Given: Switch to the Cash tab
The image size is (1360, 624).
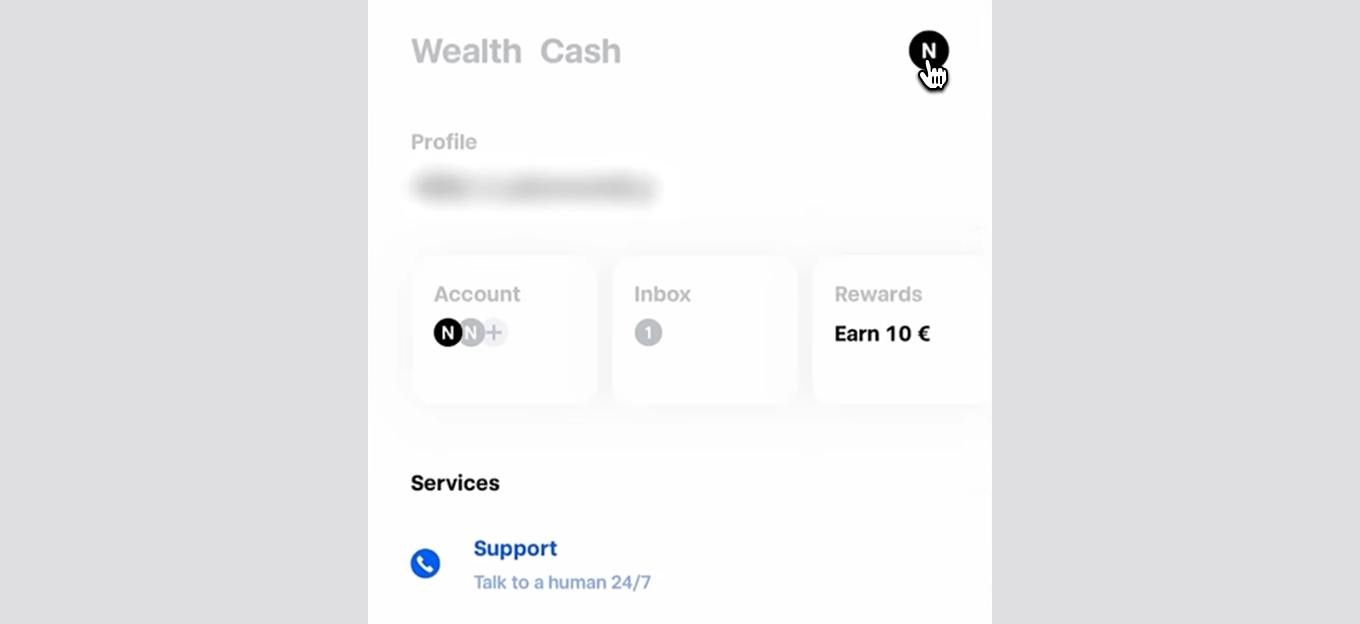Looking at the screenshot, I should [580, 51].
